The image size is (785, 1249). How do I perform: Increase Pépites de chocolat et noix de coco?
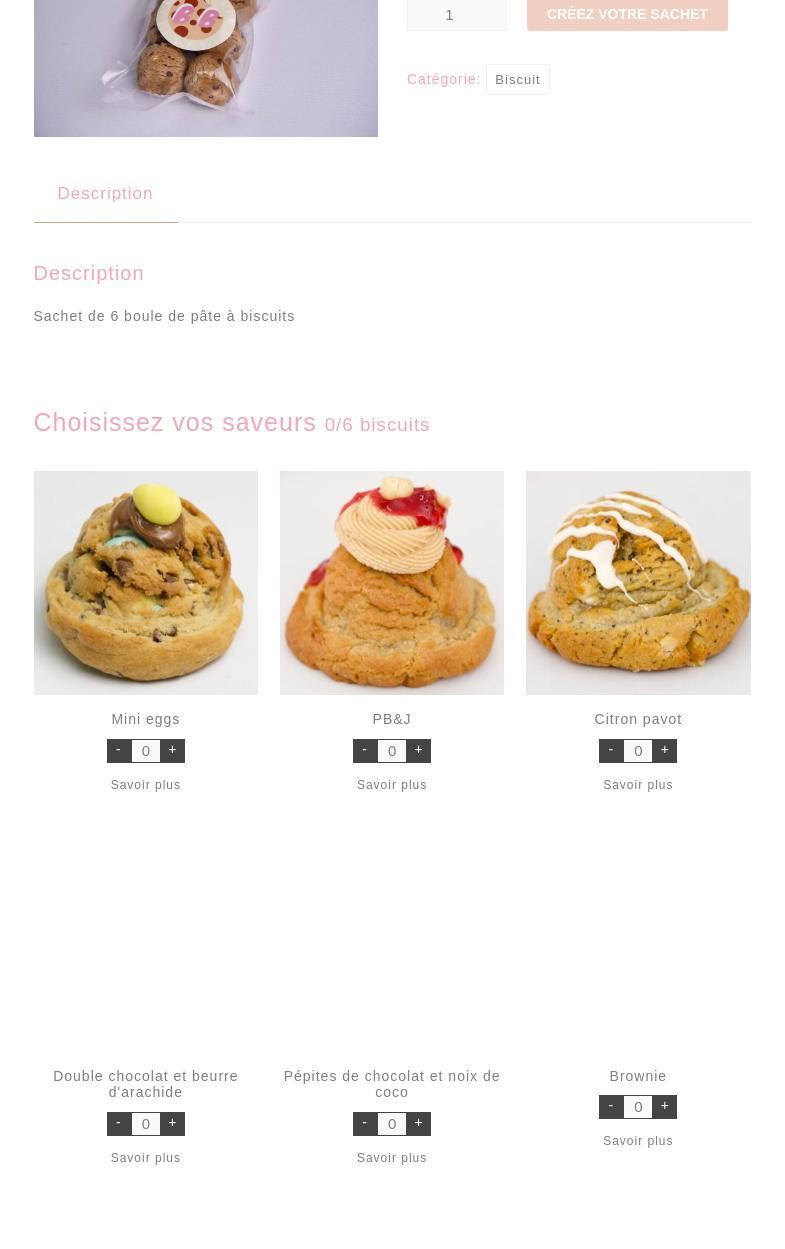pyautogui.click(x=418, y=1123)
